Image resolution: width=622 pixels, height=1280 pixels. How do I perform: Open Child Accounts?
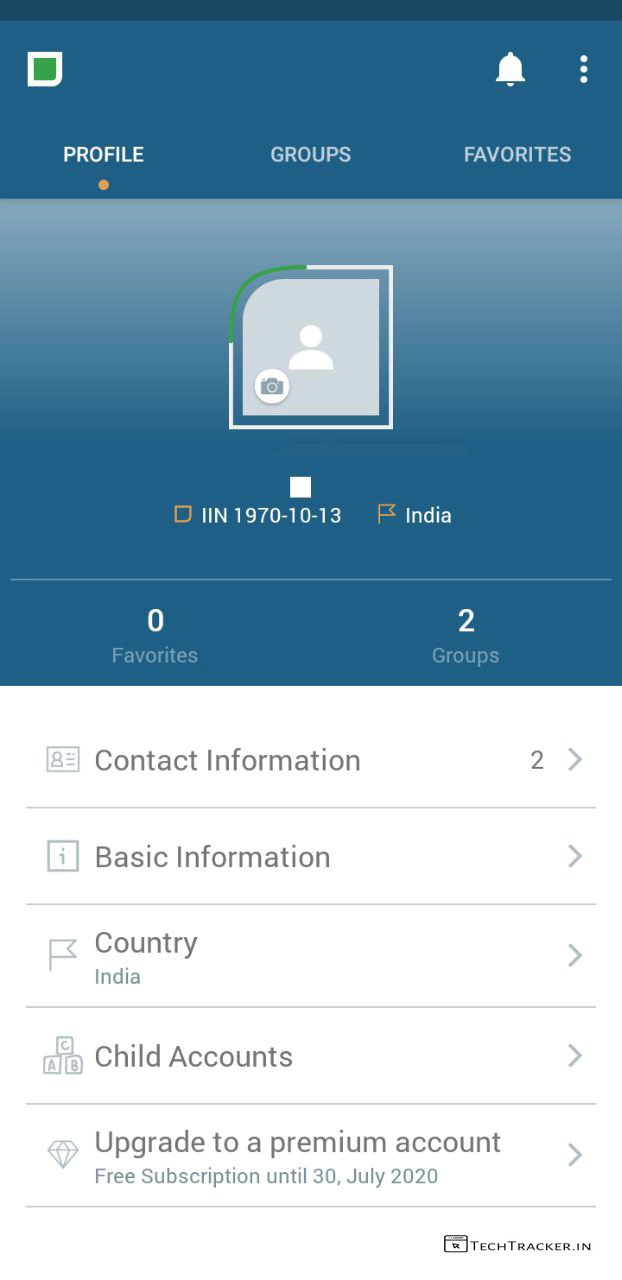click(311, 1056)
